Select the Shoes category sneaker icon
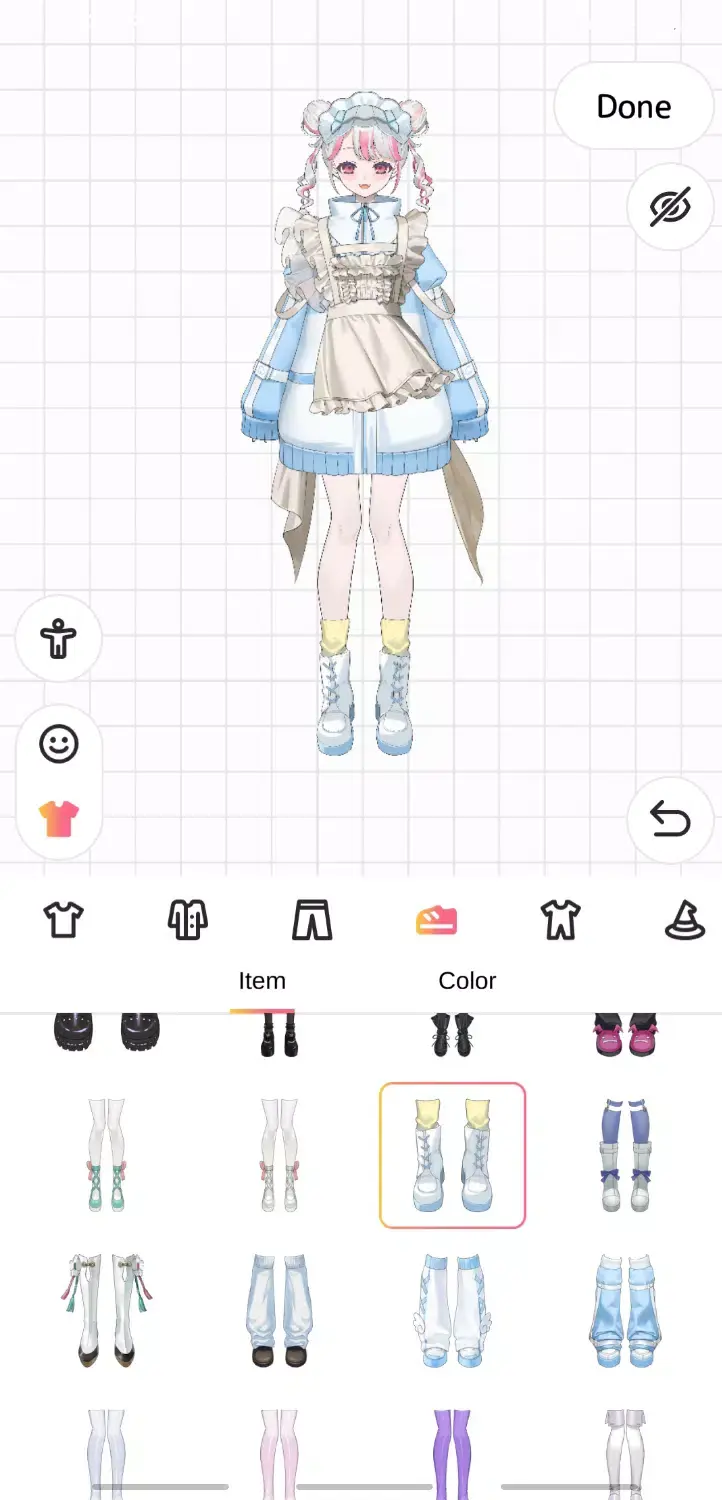The height and width of the screenshot is (1500, 722). tap(437, 920)
